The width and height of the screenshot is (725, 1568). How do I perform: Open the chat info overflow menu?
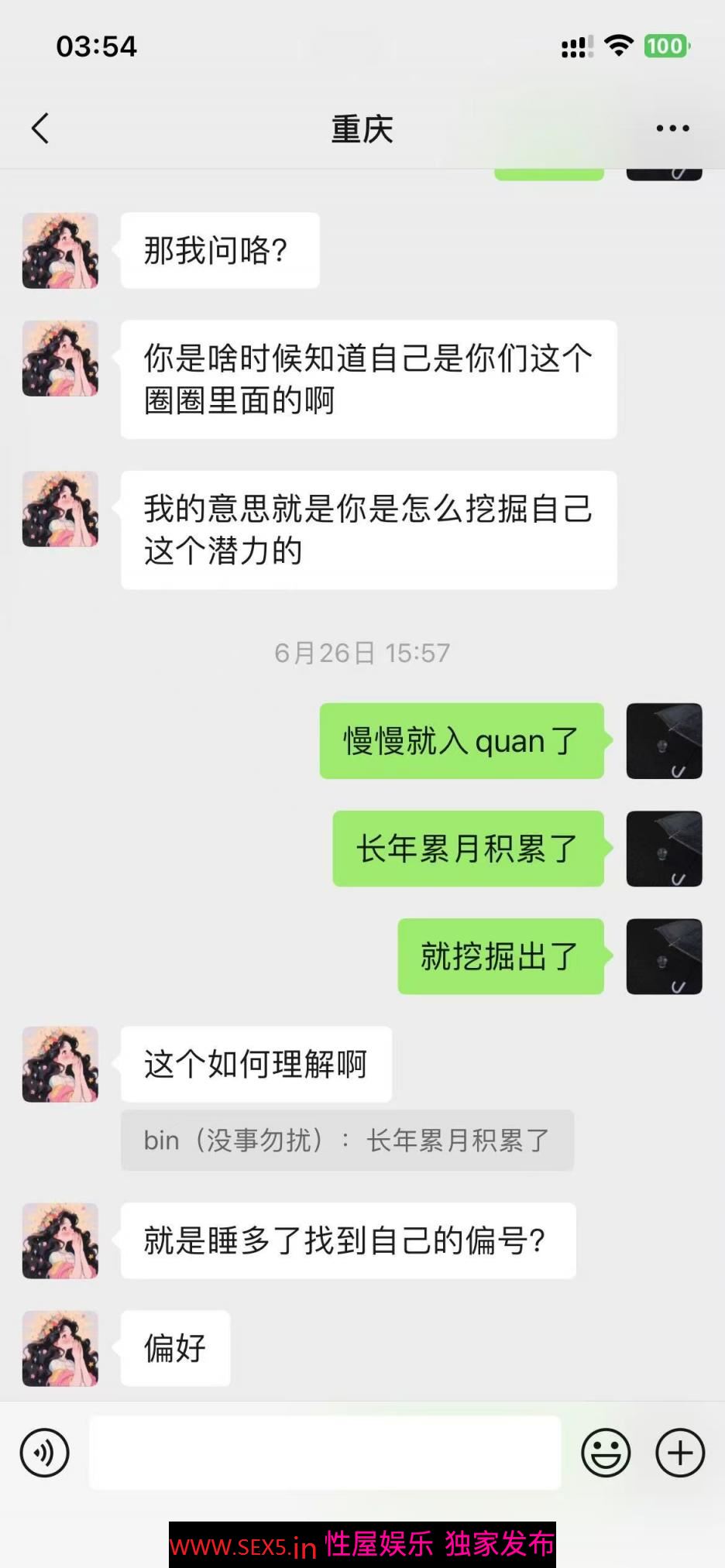(x=672, y=129)
